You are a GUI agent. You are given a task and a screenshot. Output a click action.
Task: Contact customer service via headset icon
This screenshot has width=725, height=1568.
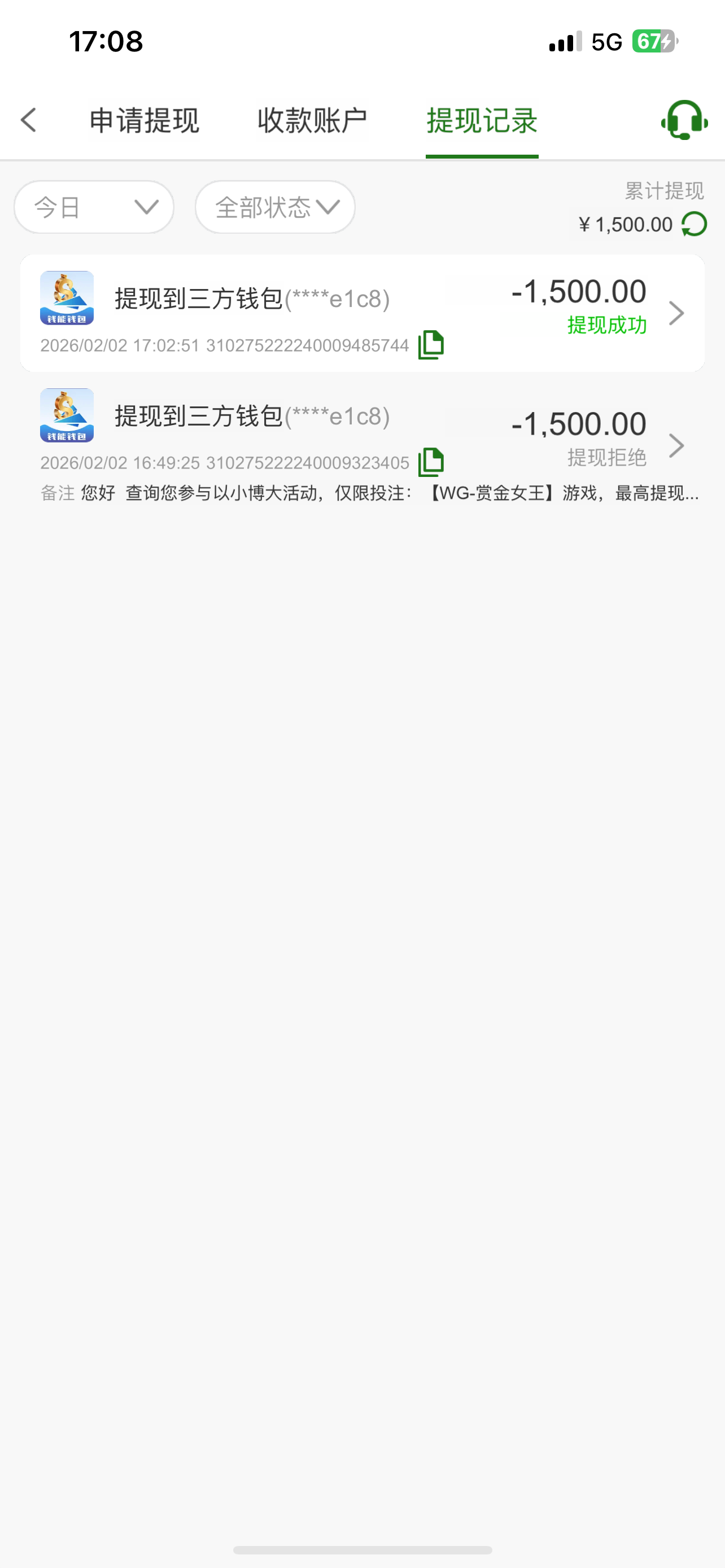pyautogui.click(x=684, y=120)
